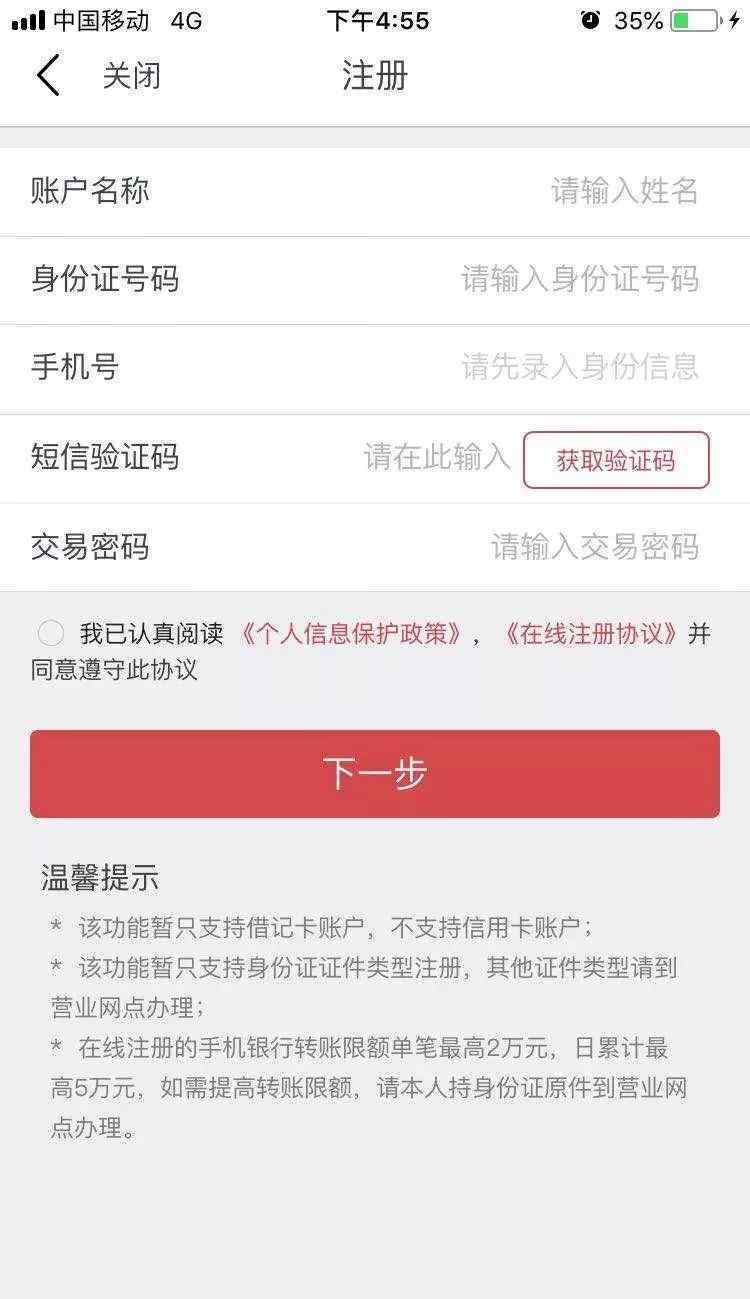Tap 关闭 to close registration
Viewport: 750px width, 1299px height.
(x=131, y=76)
